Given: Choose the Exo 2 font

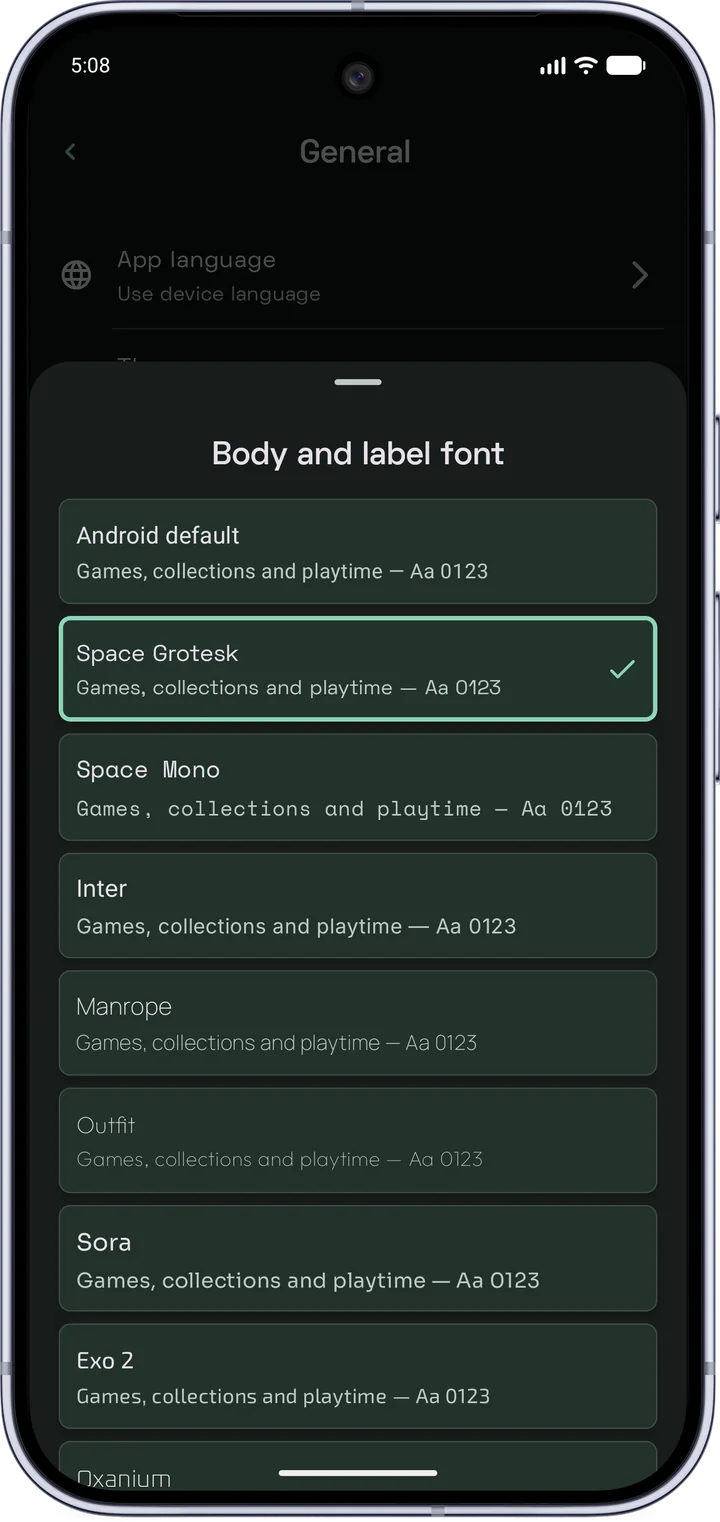Looking at the screenshot, I should 358,1376.
